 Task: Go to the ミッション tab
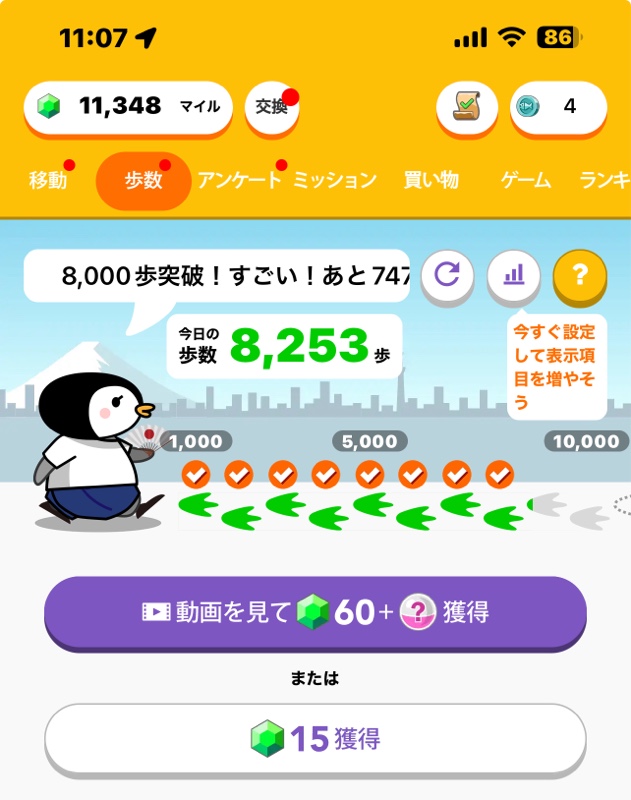point(334,181)
